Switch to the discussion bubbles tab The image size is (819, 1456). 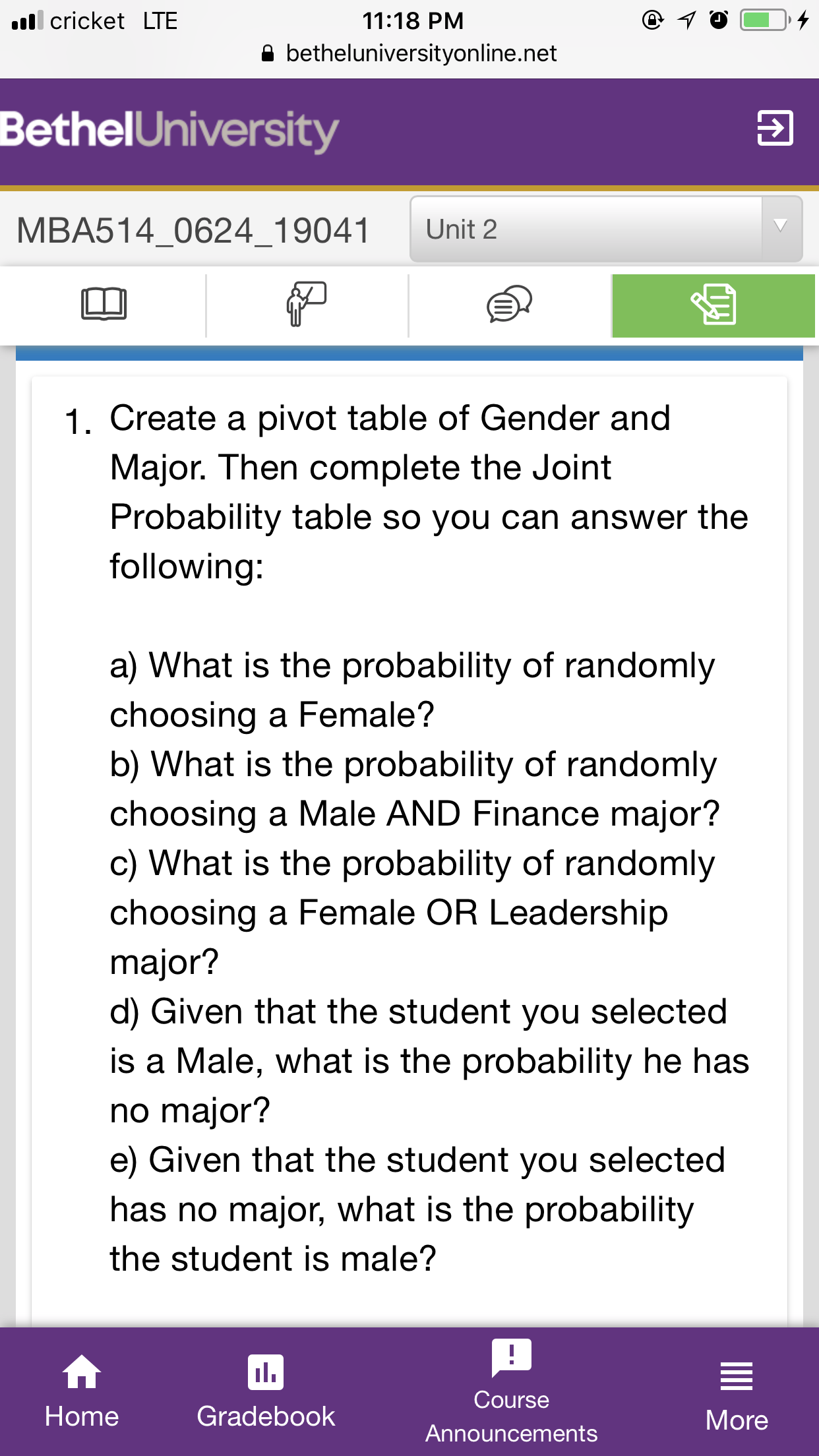(x=509, y=304)
